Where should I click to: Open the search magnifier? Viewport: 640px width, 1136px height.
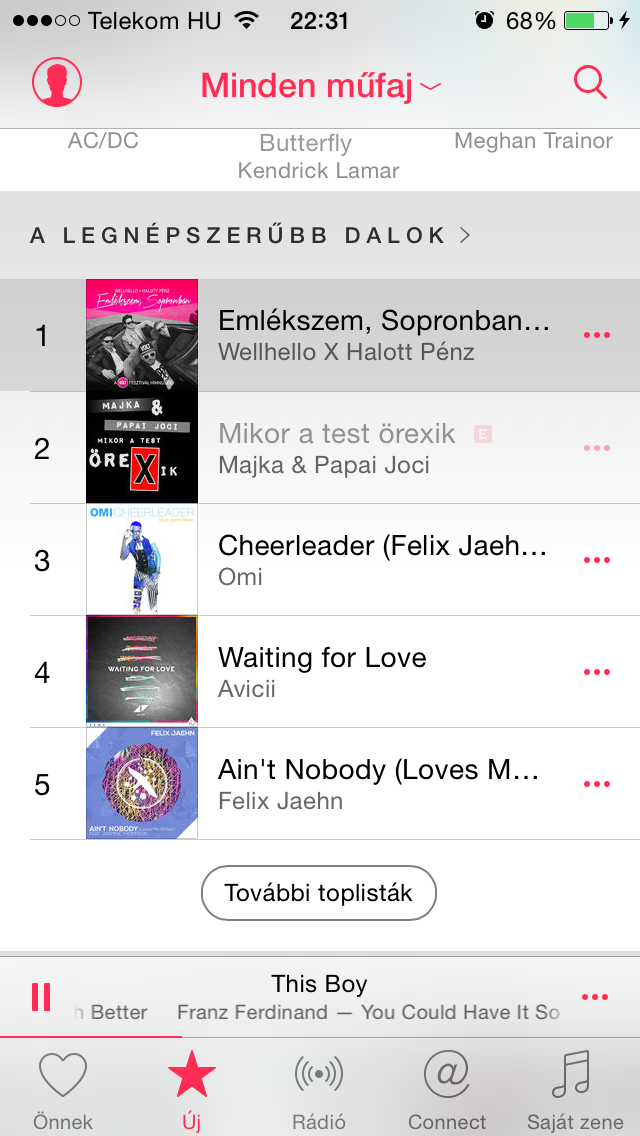[590, 83]
